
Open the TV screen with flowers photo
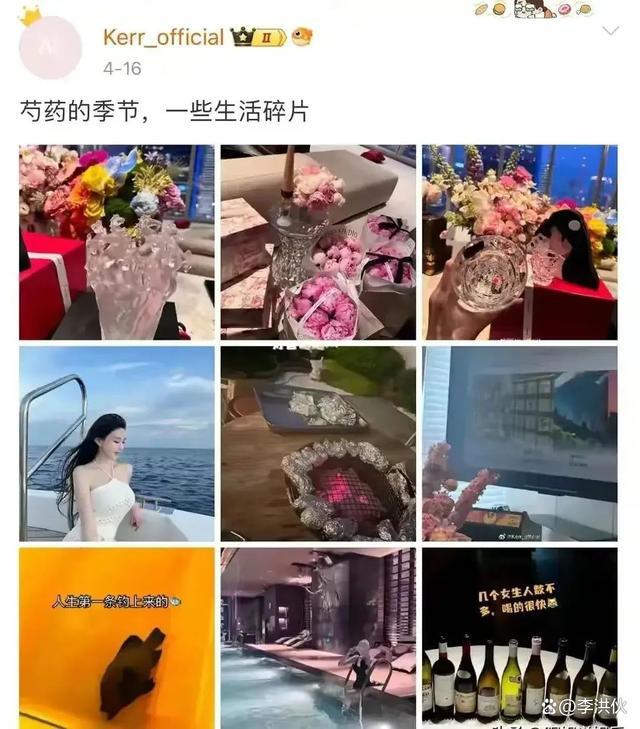(x=519, y=443)
